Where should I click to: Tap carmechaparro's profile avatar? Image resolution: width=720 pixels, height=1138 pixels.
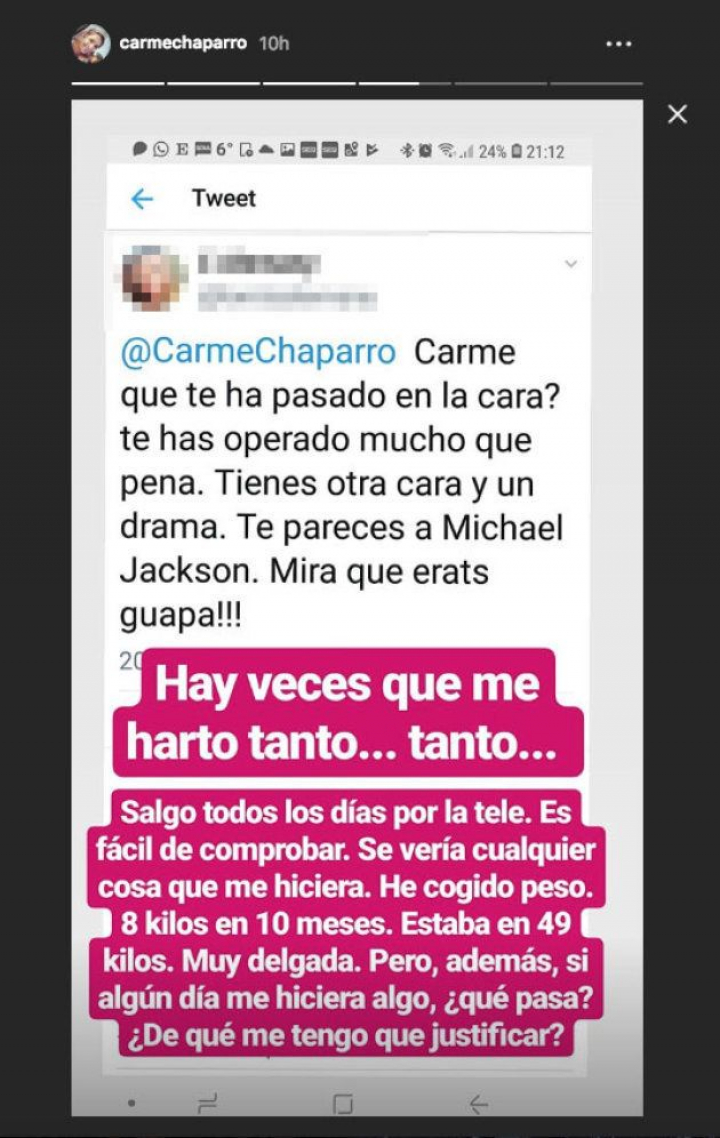coord(91,44)
